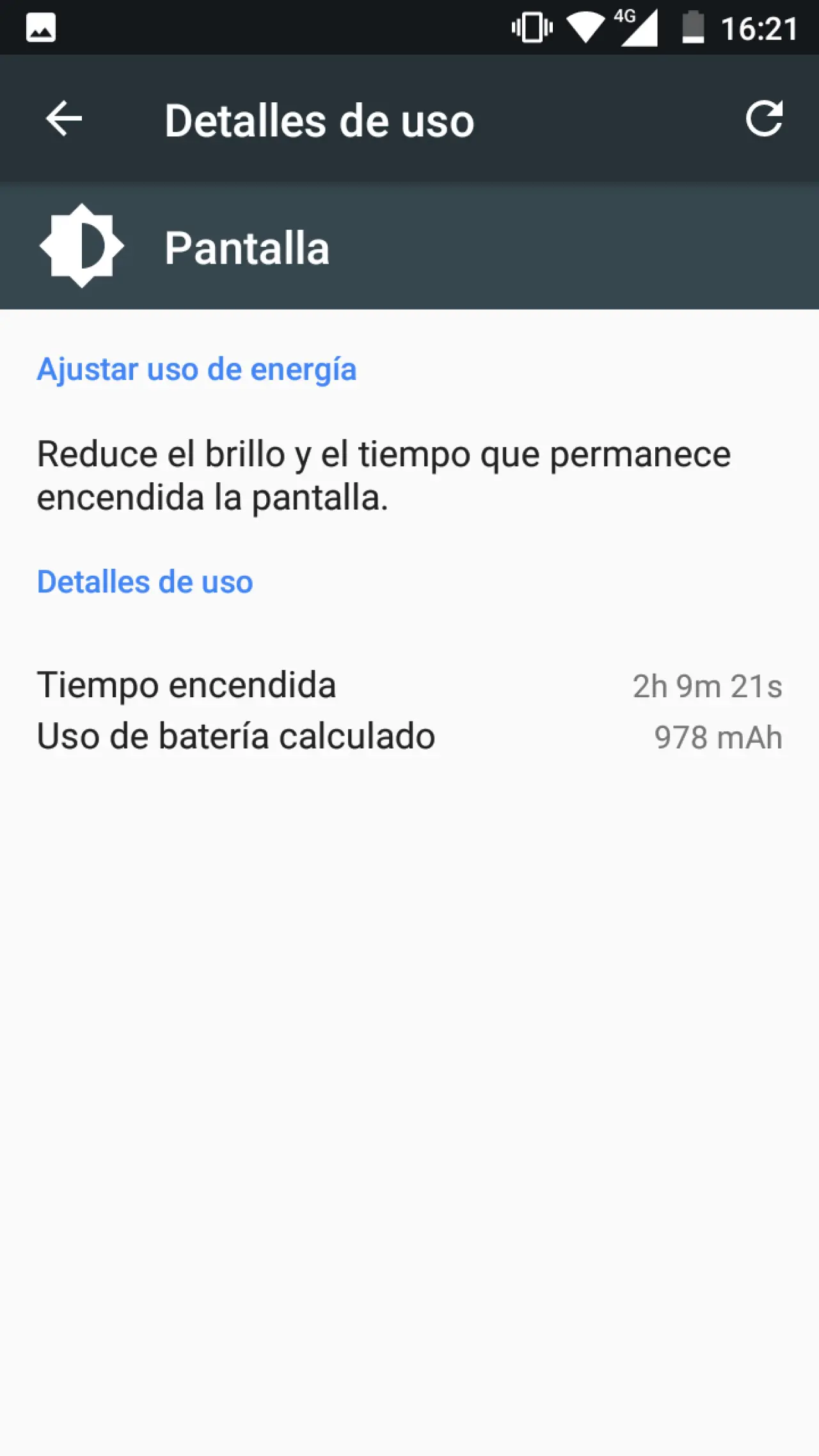Refresh the battery usage details
Screen dimensions: 819x1456
(764, 119)
